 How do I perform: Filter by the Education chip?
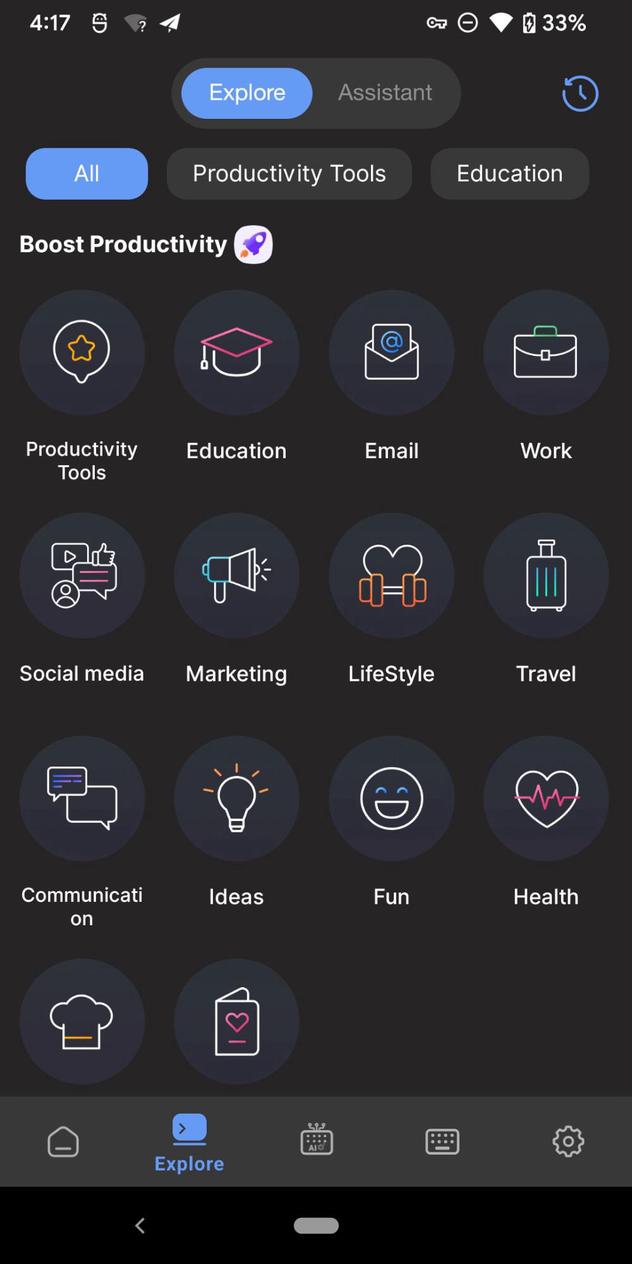[509, 174]
